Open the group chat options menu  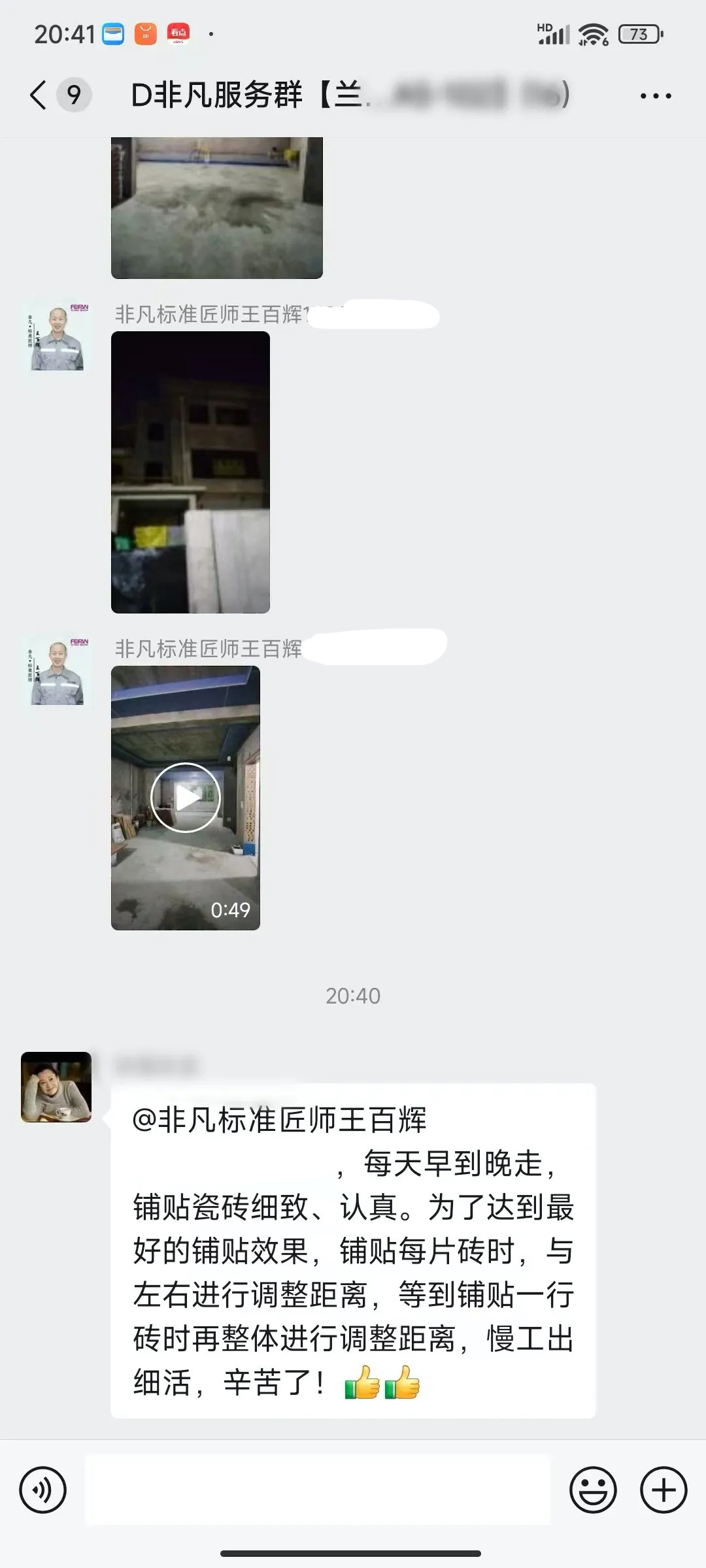(x=656, y=96)
